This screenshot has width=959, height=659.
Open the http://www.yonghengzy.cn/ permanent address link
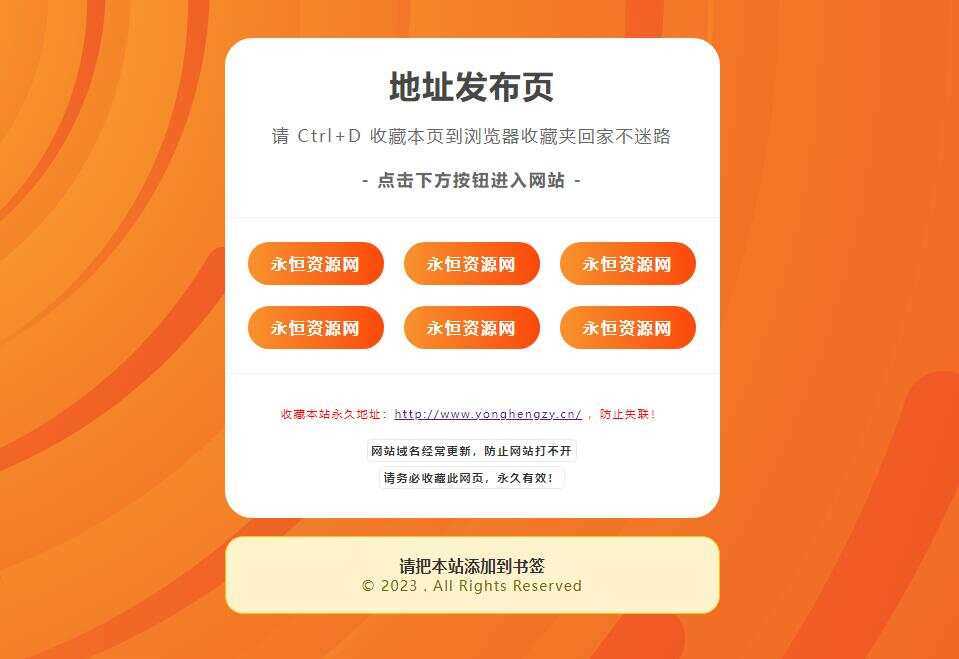point(488,414)
